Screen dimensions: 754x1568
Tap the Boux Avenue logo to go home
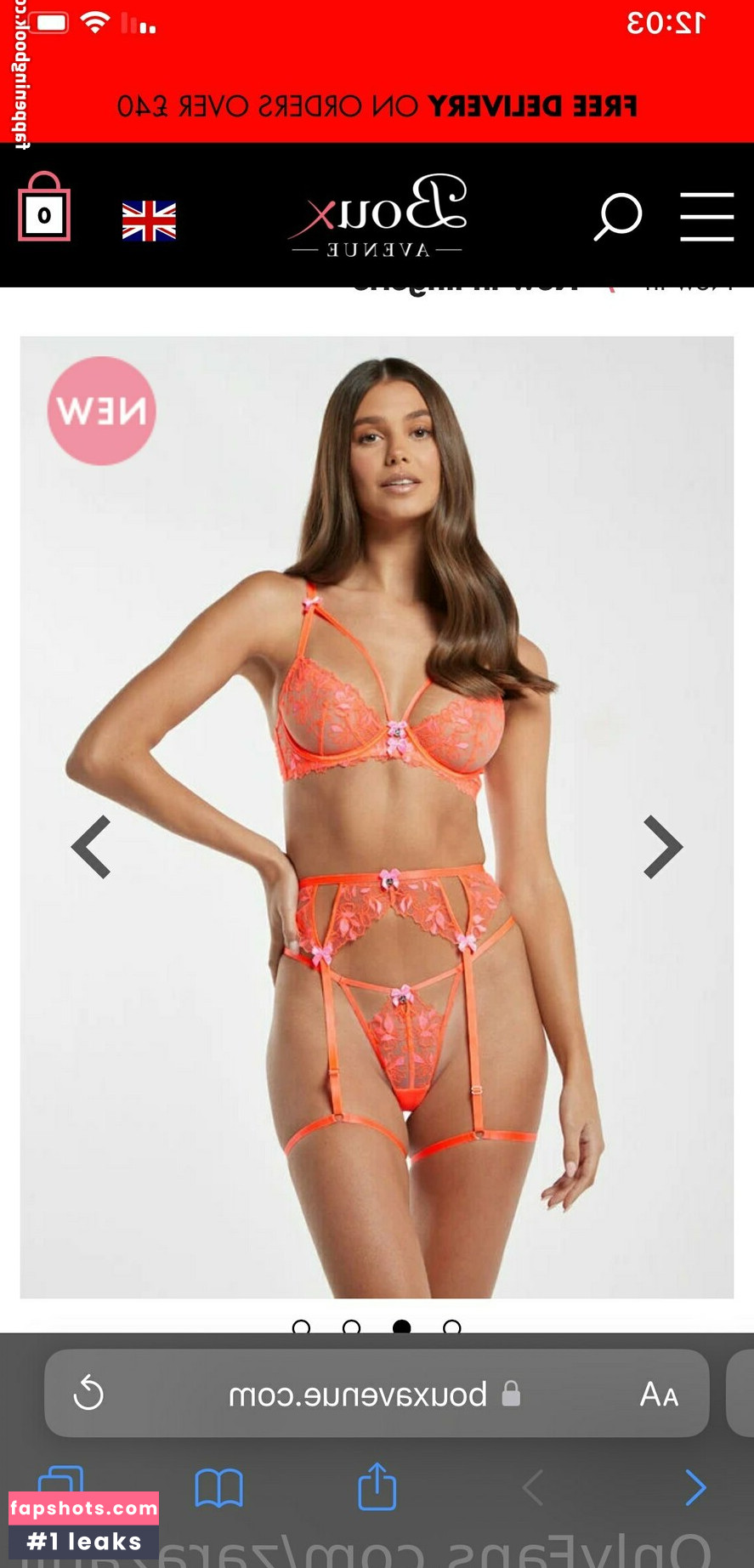[x=377, y=215]
